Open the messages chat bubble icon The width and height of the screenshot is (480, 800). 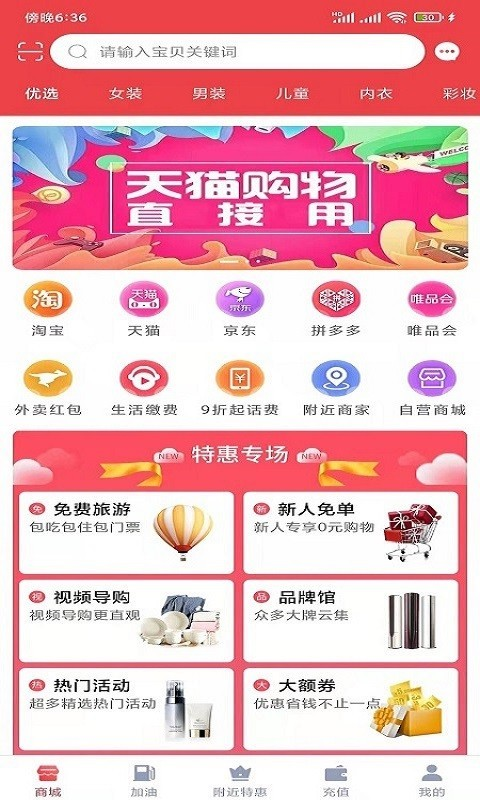click(447, 52)
